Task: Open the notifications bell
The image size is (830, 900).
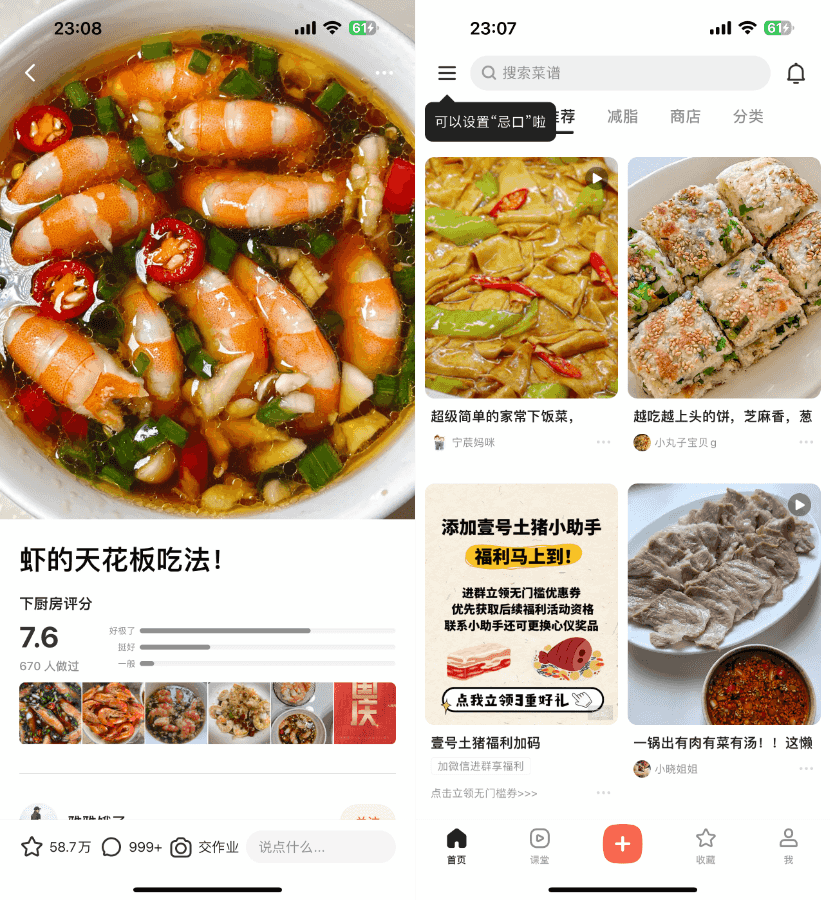Action: pos(796,73)
